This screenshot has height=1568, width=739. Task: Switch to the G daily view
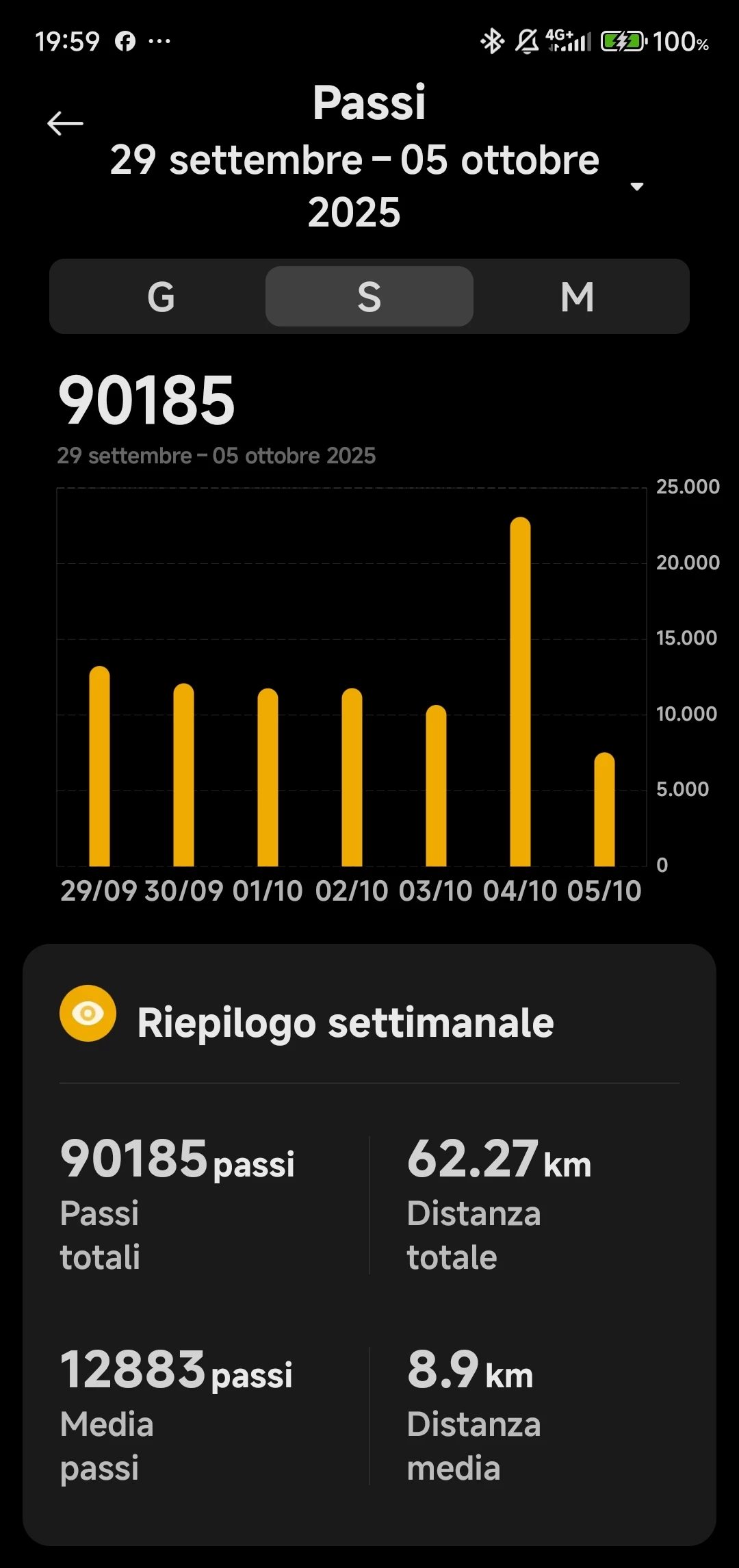[161, 296]
